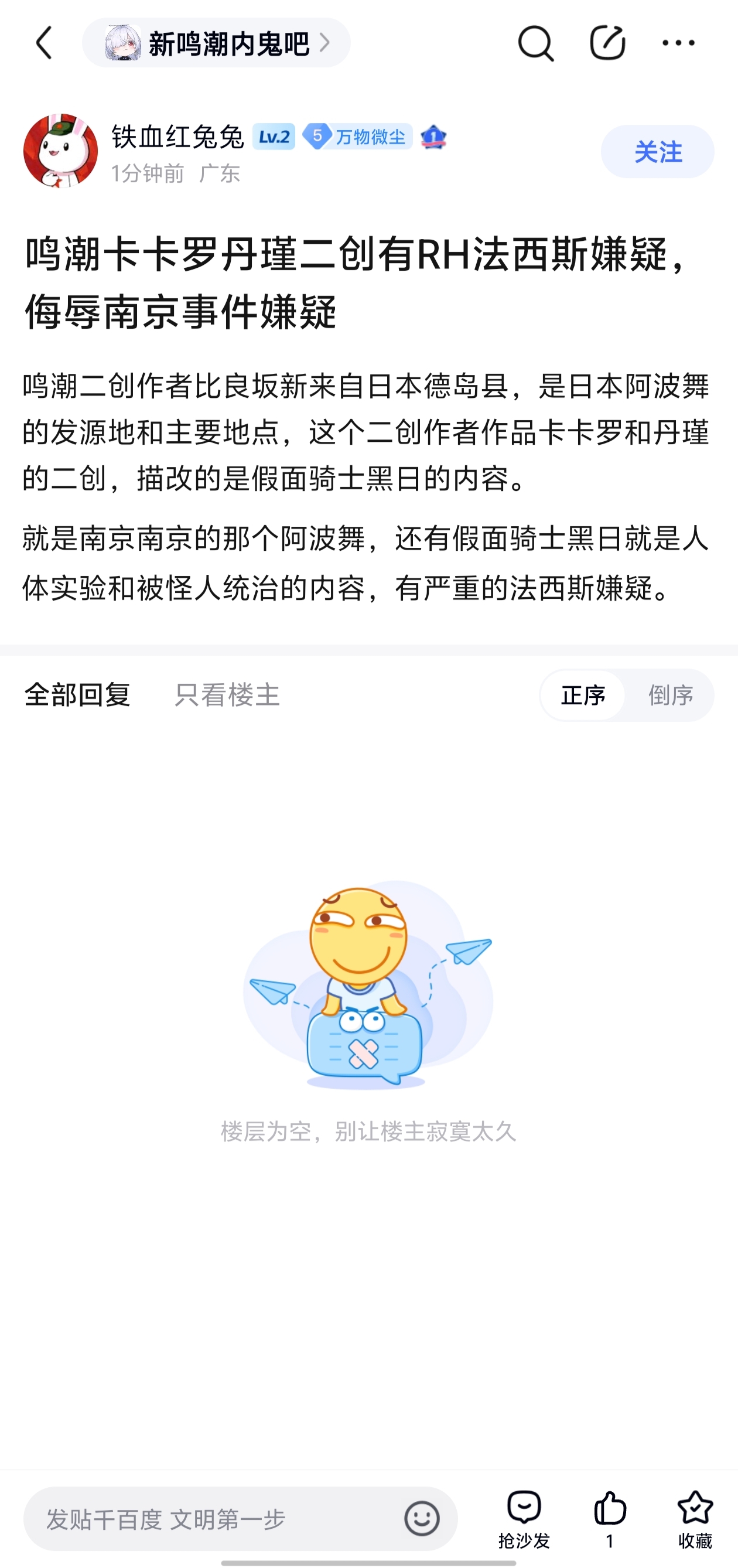Viewport: 738px width, 1568px height.
Task: Tap the 抢沙发 comment button
Action: (x=524, y=1519)
